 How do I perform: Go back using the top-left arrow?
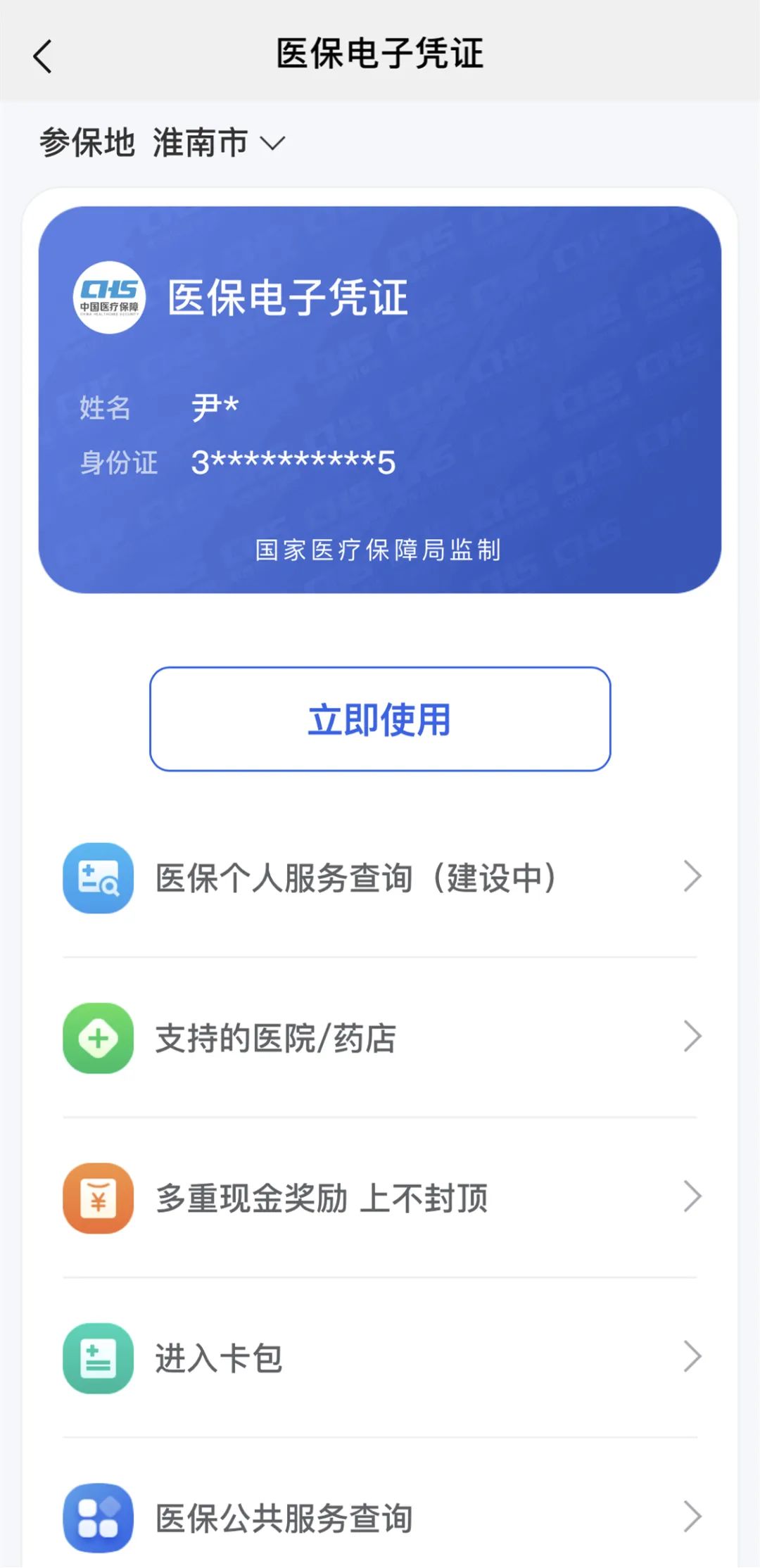pyautogui.click(x=43, y=56)
